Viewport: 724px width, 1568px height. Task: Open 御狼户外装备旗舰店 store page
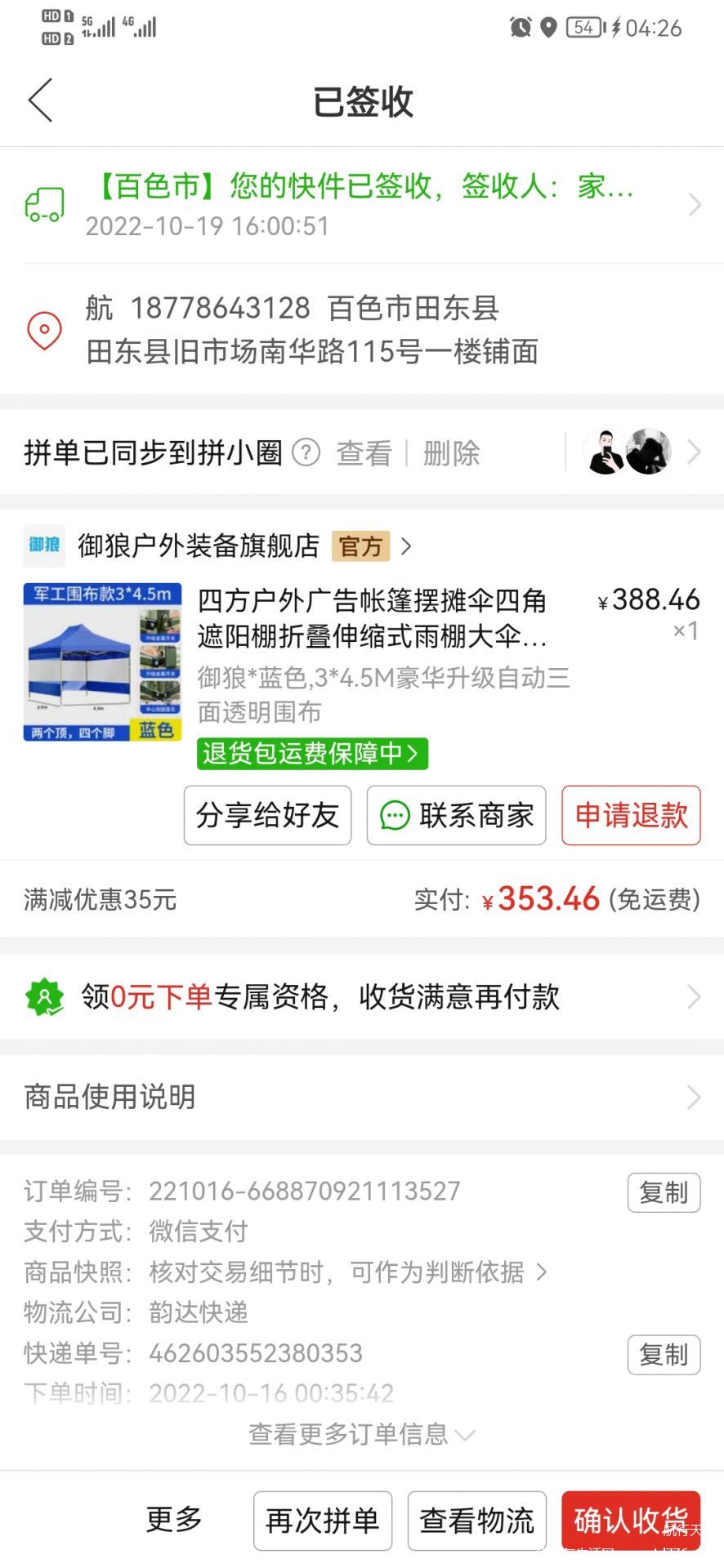(199, 546)
